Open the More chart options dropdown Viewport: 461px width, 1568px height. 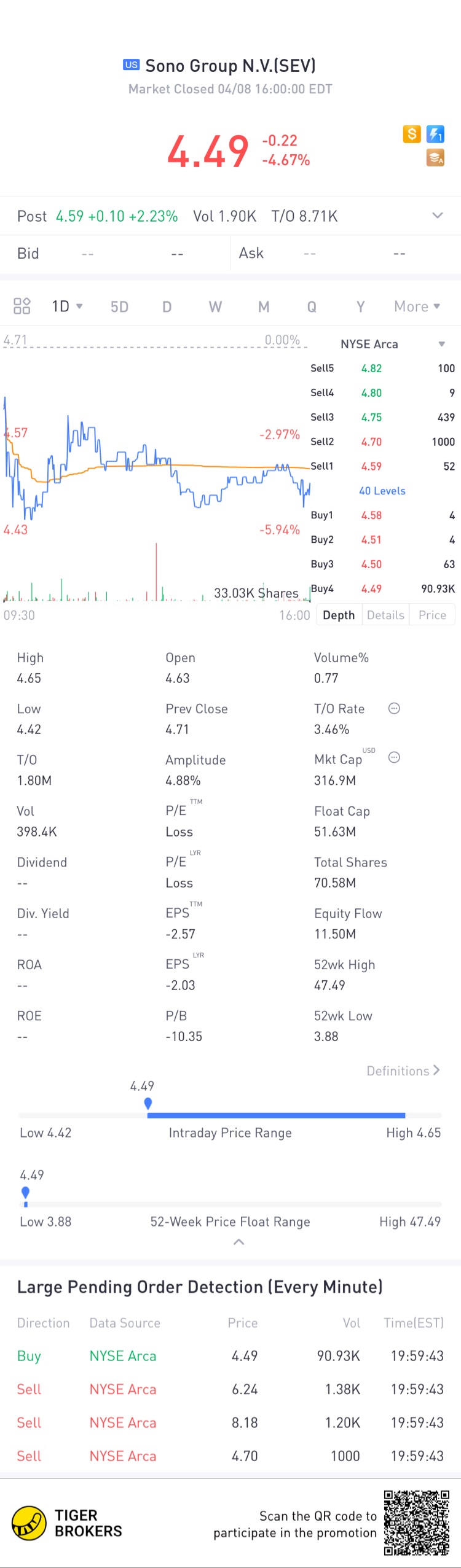417,306
